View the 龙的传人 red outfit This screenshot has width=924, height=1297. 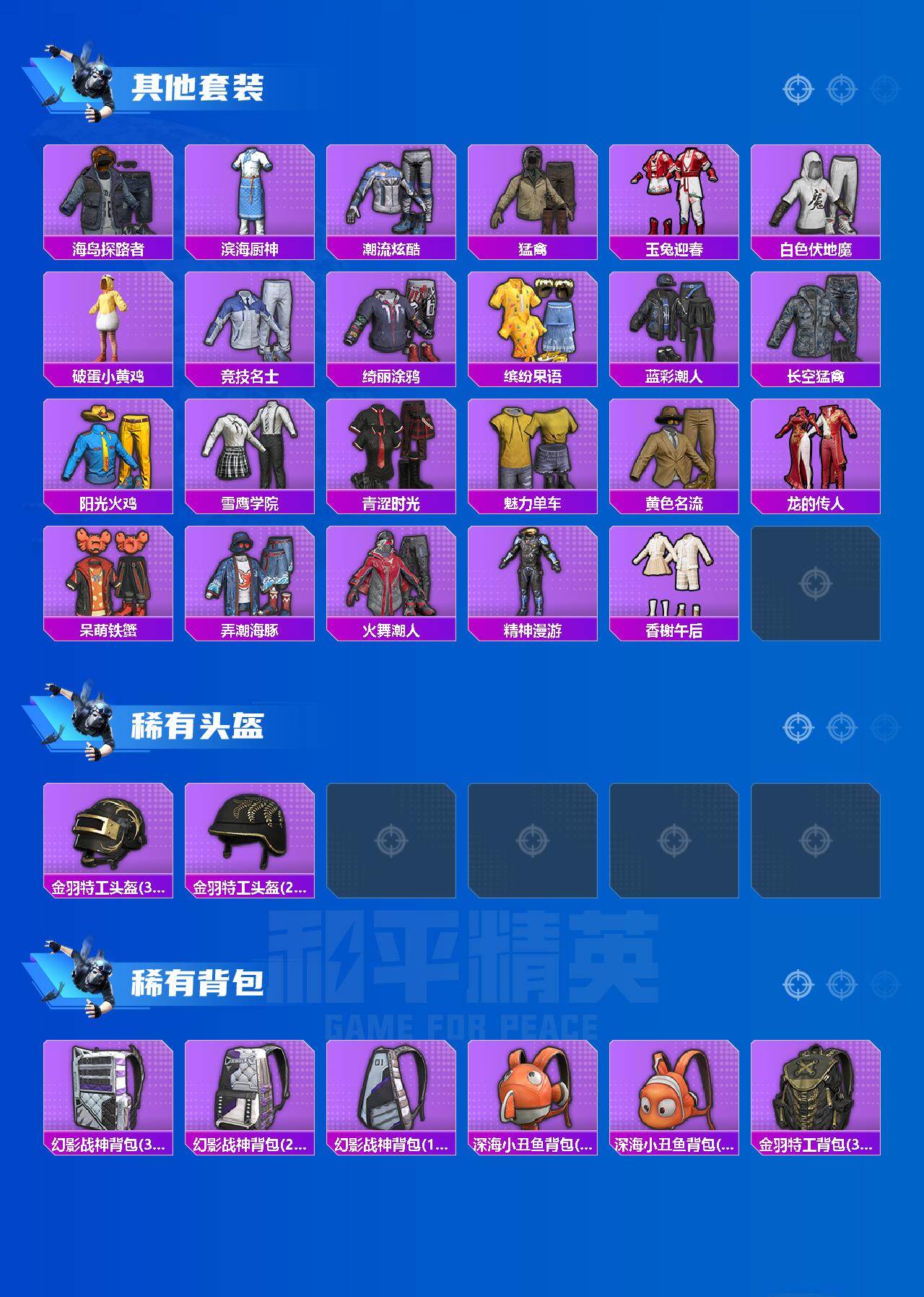point(818,451)
